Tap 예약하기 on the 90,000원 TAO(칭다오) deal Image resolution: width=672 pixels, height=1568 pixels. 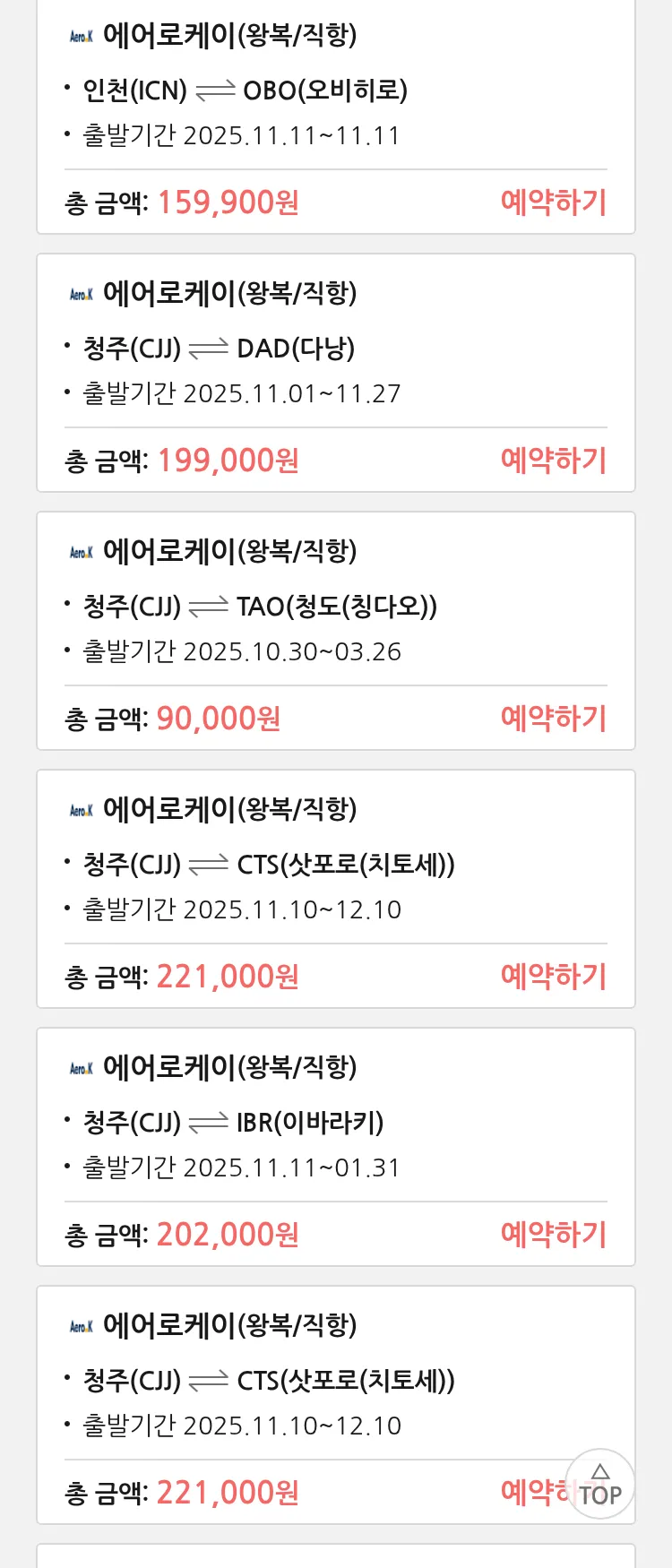click(x=553, y=719)
